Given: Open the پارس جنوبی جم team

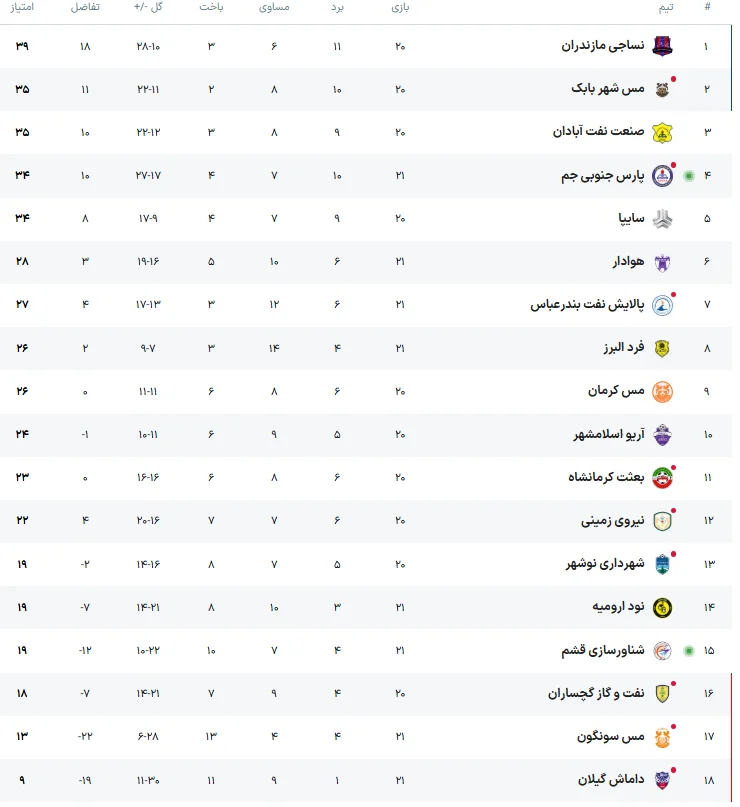Looking at the screenshot, I should 603,176.
